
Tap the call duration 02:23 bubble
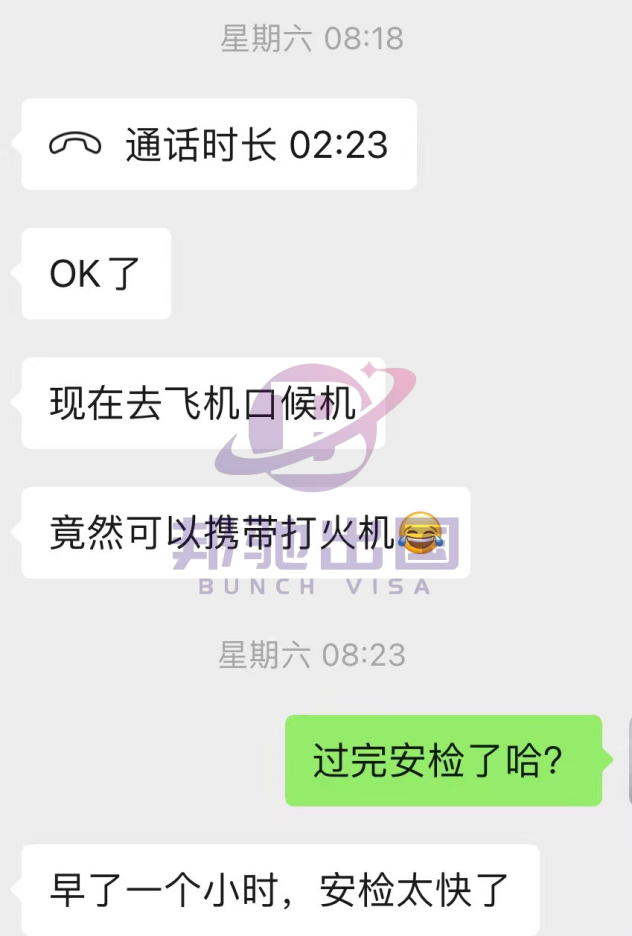[x=219, y=145]
